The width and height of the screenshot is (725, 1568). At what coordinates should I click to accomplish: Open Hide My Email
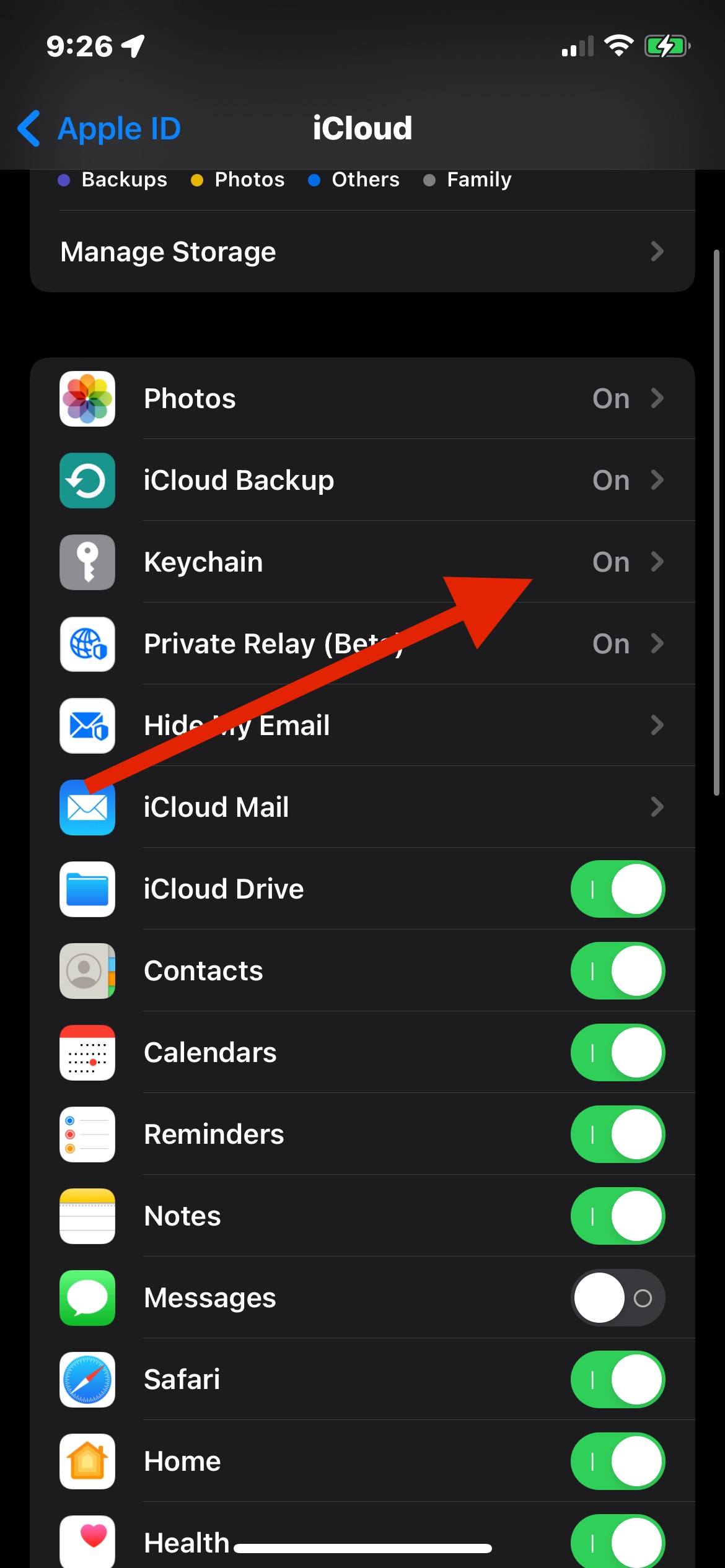point(362,726)
